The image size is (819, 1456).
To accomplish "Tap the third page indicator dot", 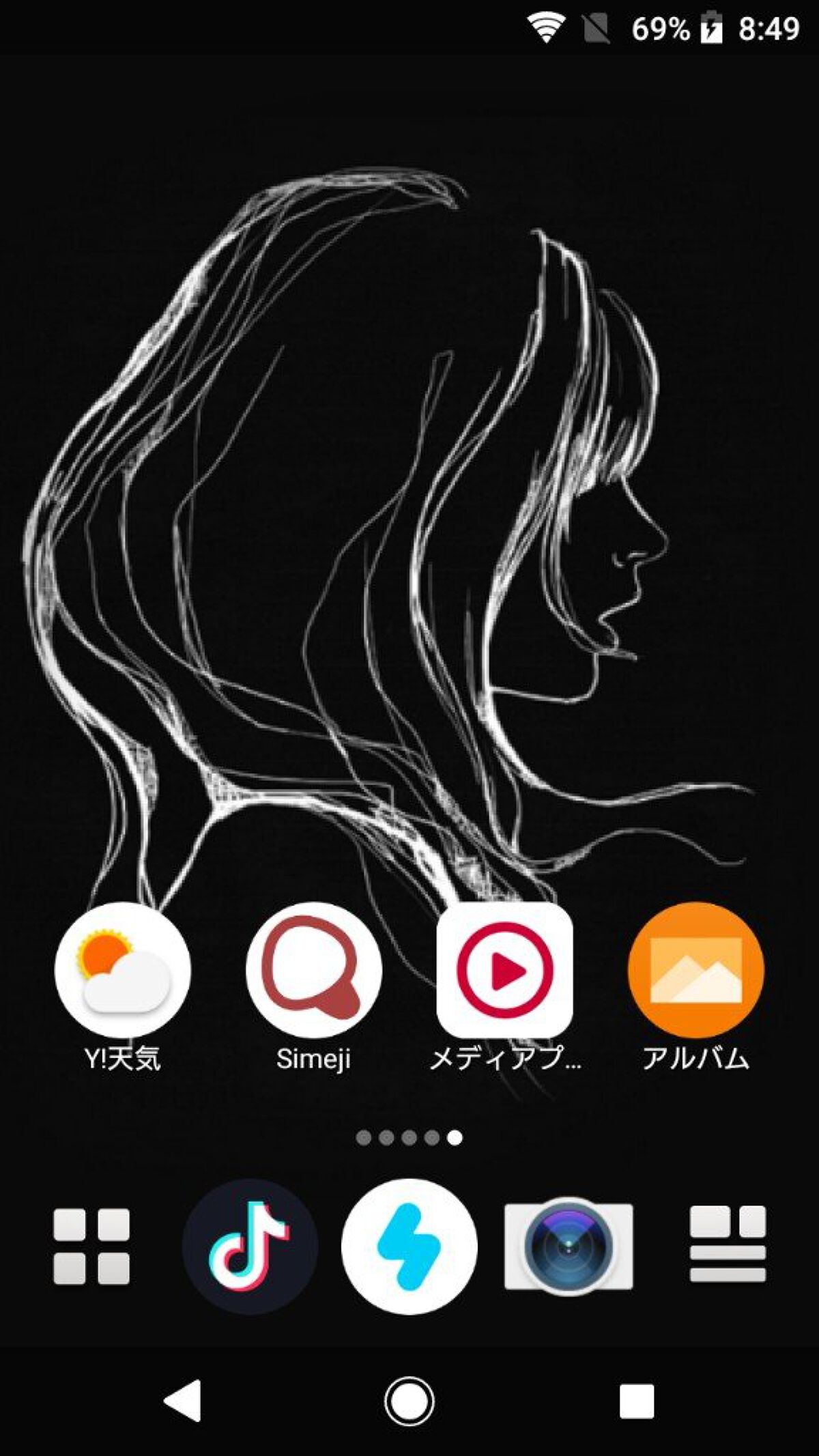I will pyautogui.click(x=407, y=1137).
